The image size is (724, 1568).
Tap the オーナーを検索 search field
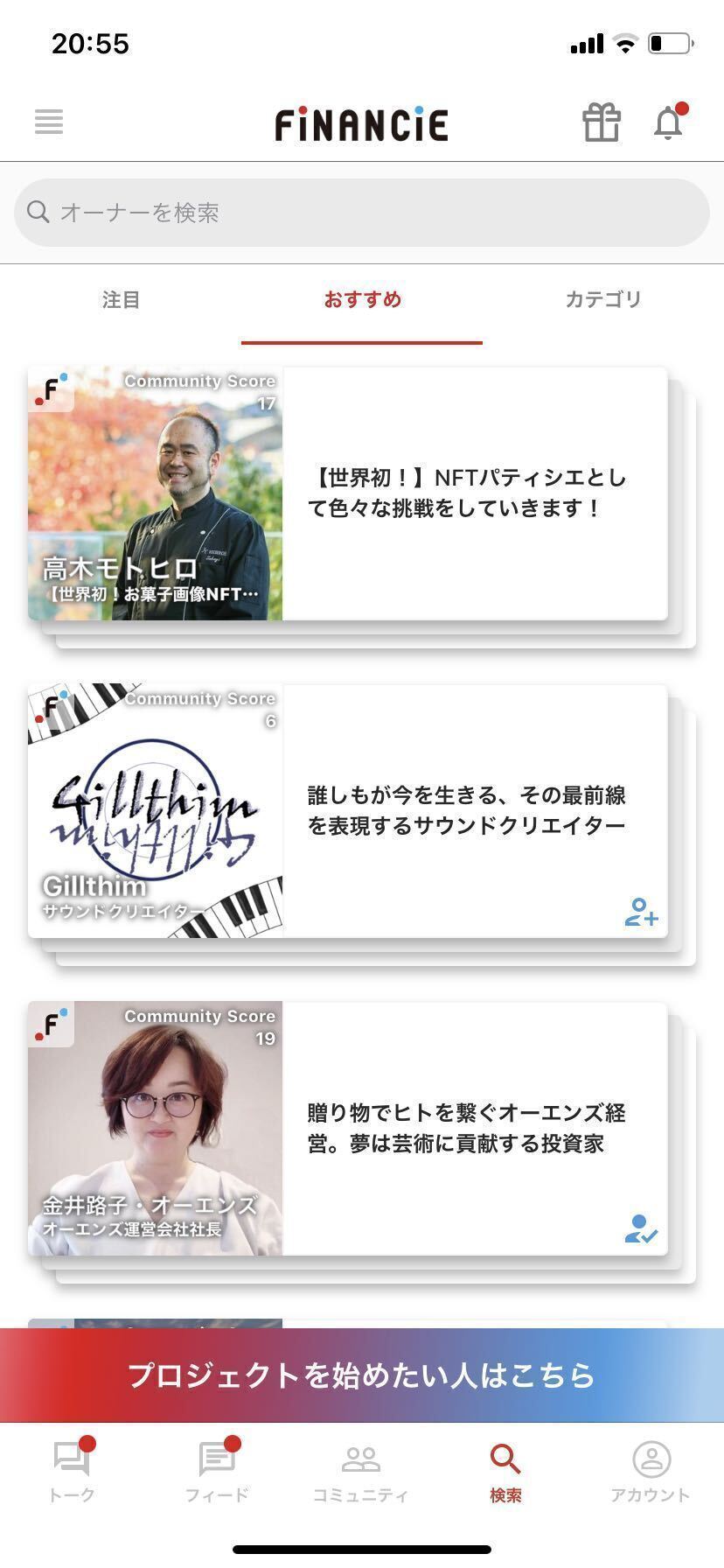(x=361, y=213)
